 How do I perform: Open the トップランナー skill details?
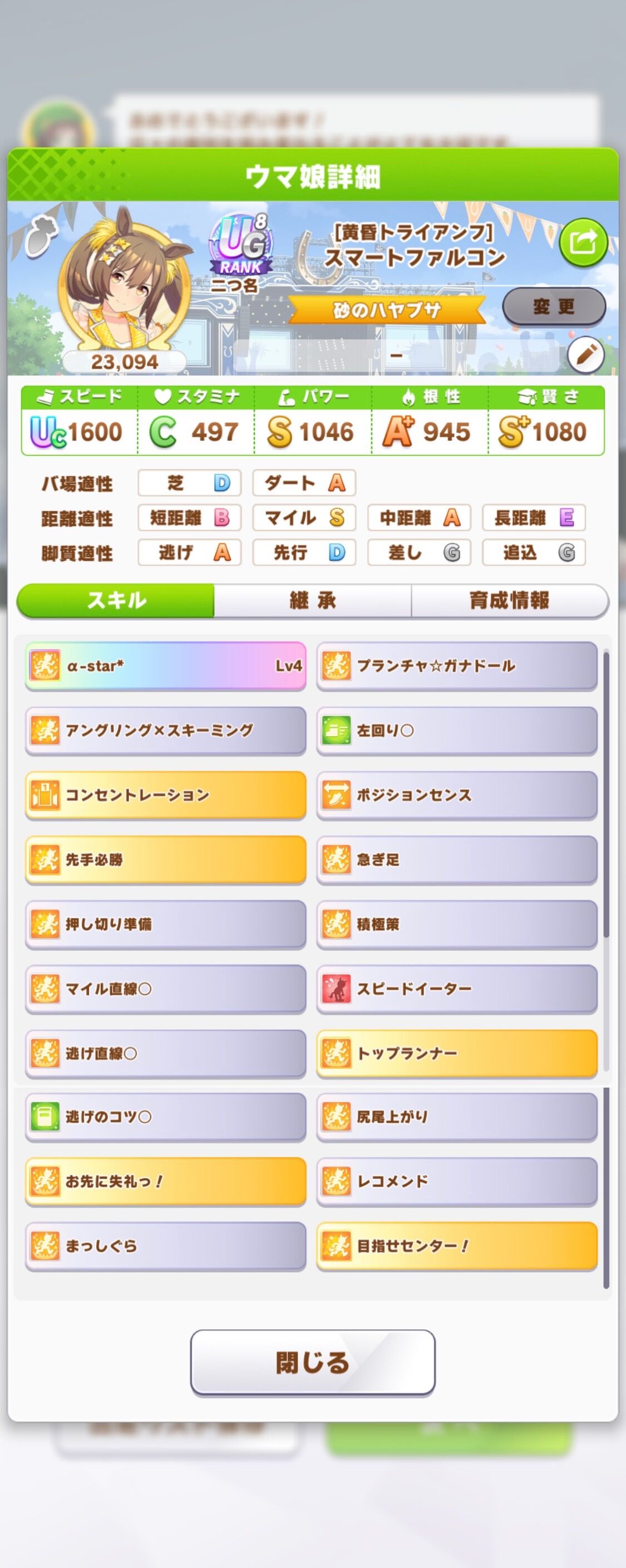[x=457, y=1053]
